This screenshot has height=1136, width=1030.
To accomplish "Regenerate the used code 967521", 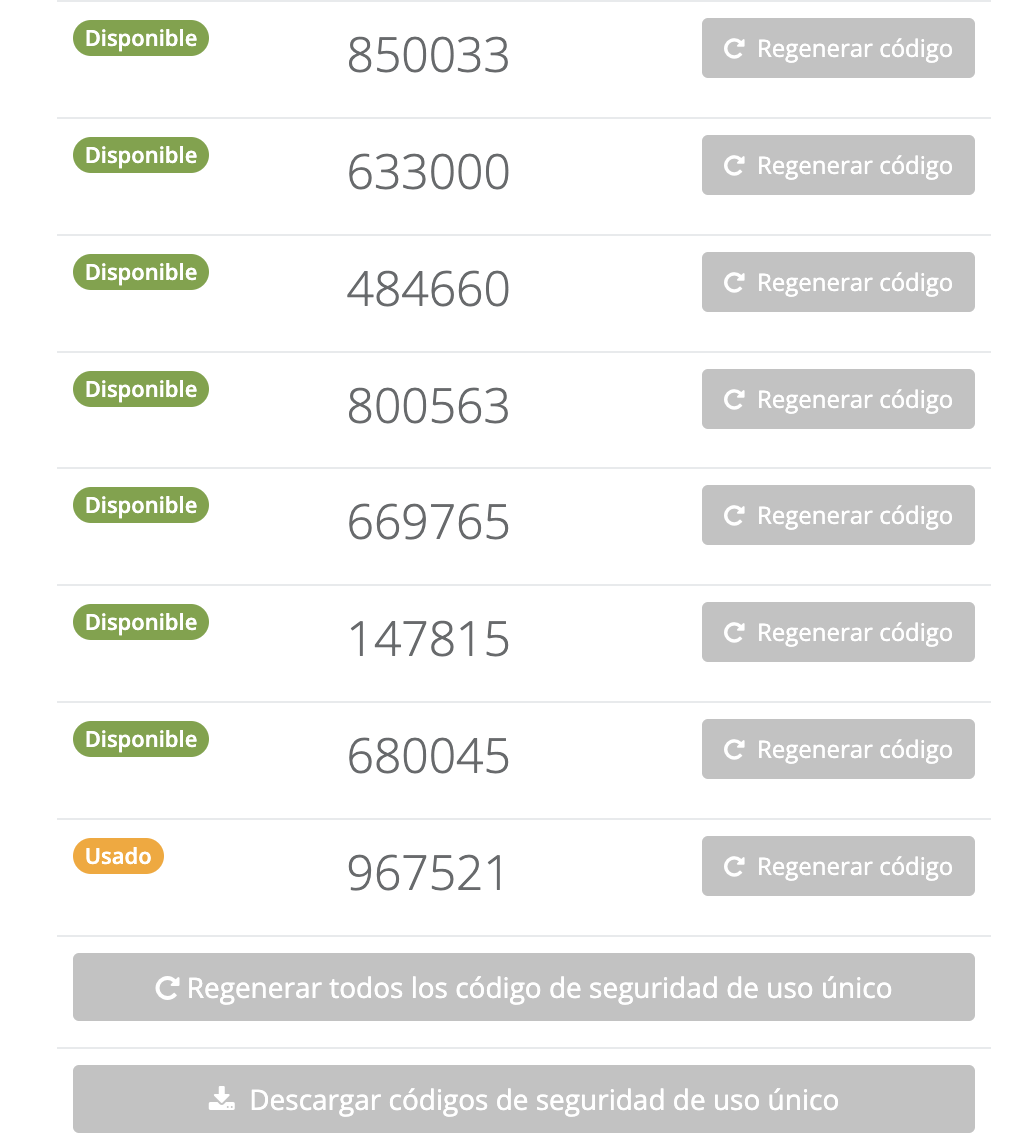I will coord(838,866).
